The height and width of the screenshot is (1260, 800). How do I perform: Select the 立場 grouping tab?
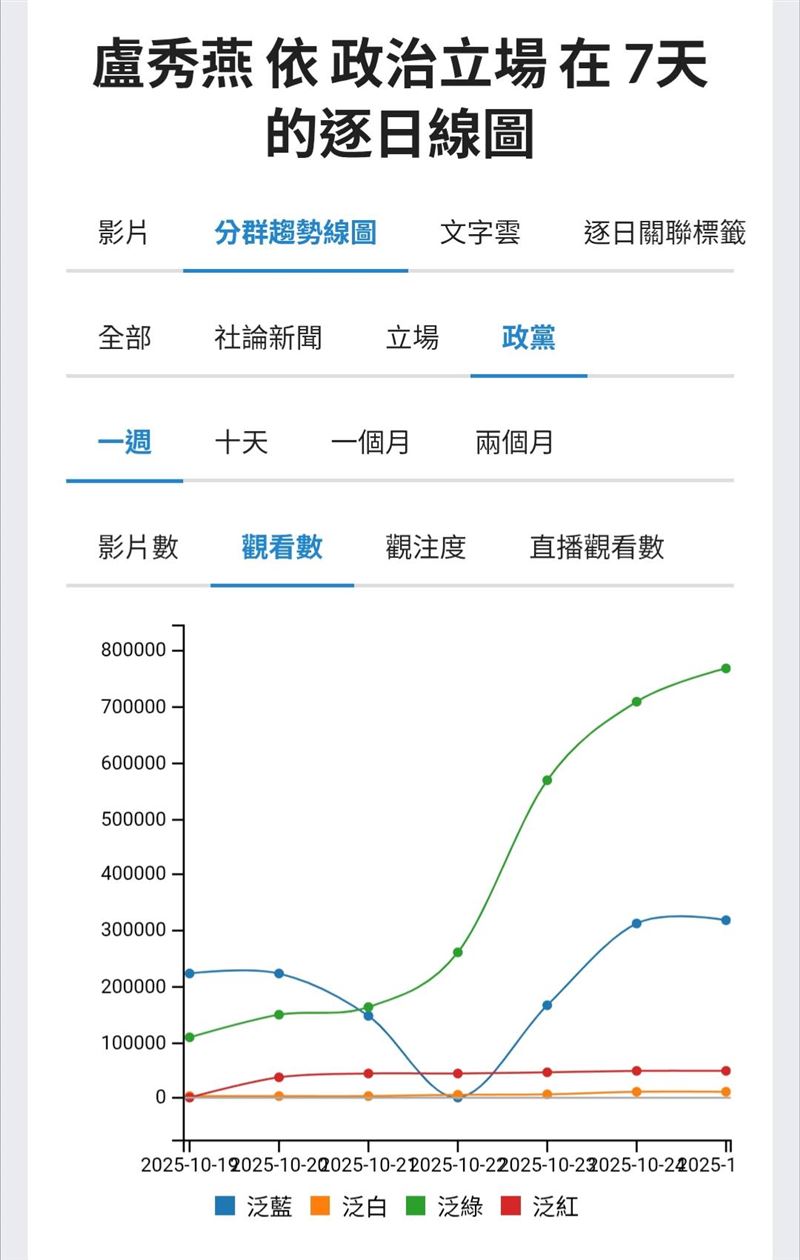point(412,338)
